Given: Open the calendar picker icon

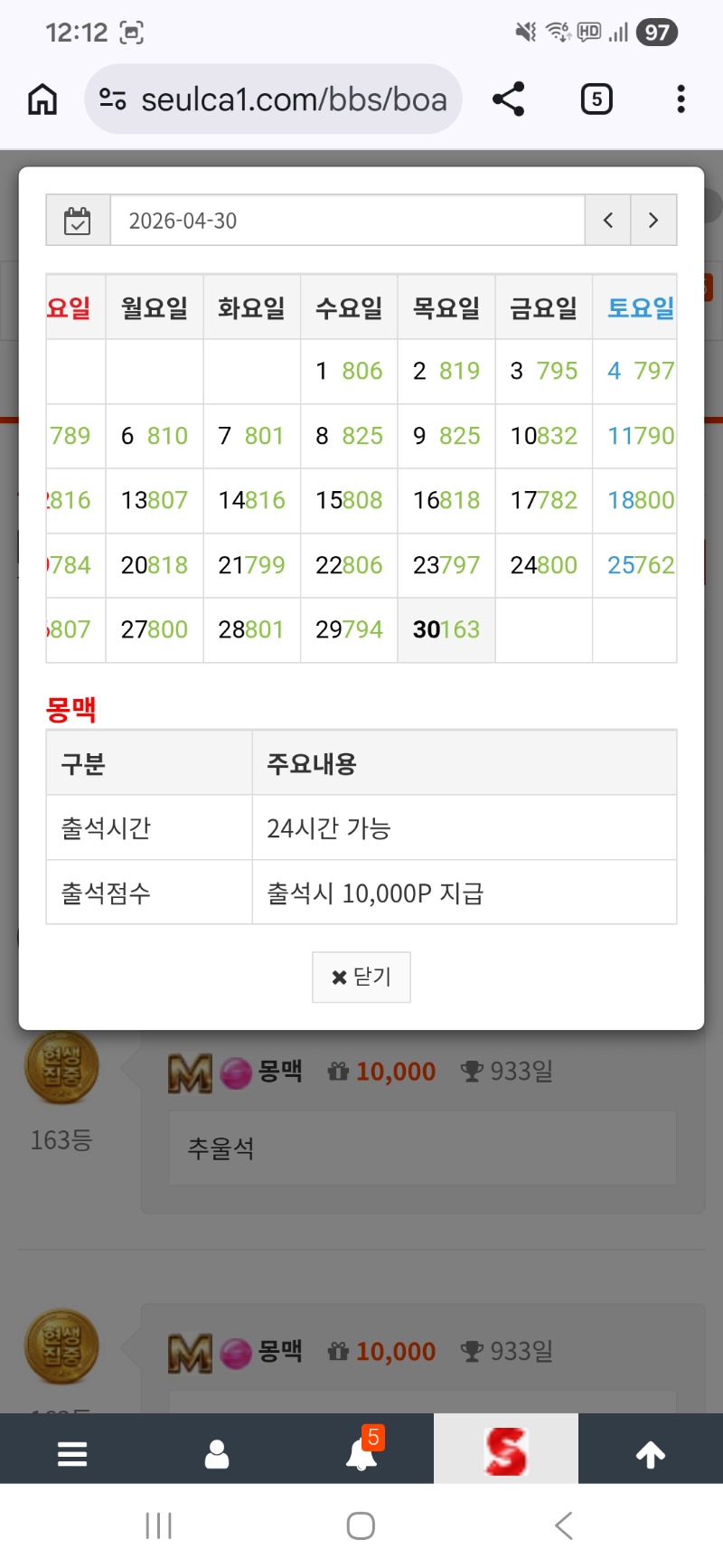Looking at the screenshot, I should click(x=78, y=221).
